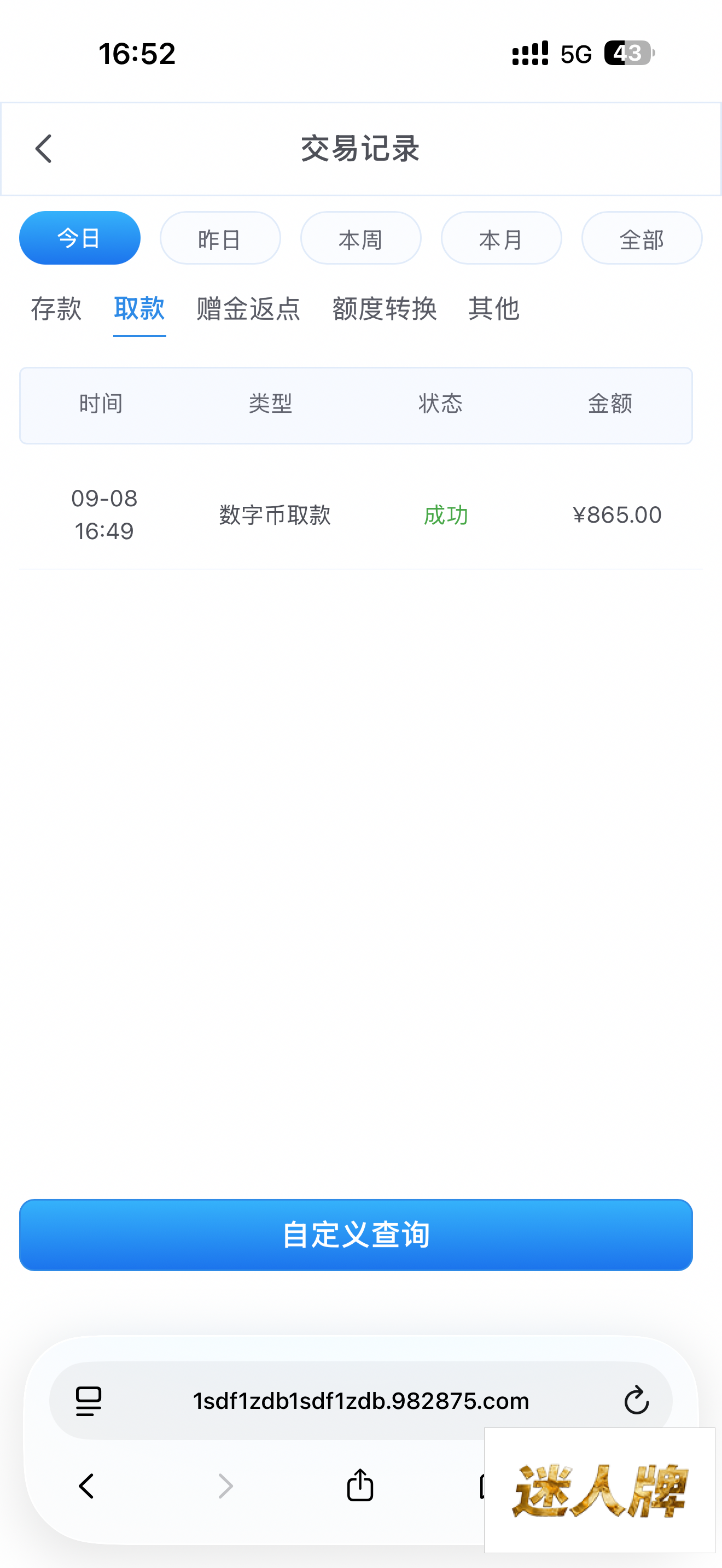Screen dimensions: 722x1568
Task: Open the 赠金返点 tab
Action: point(248,308)
